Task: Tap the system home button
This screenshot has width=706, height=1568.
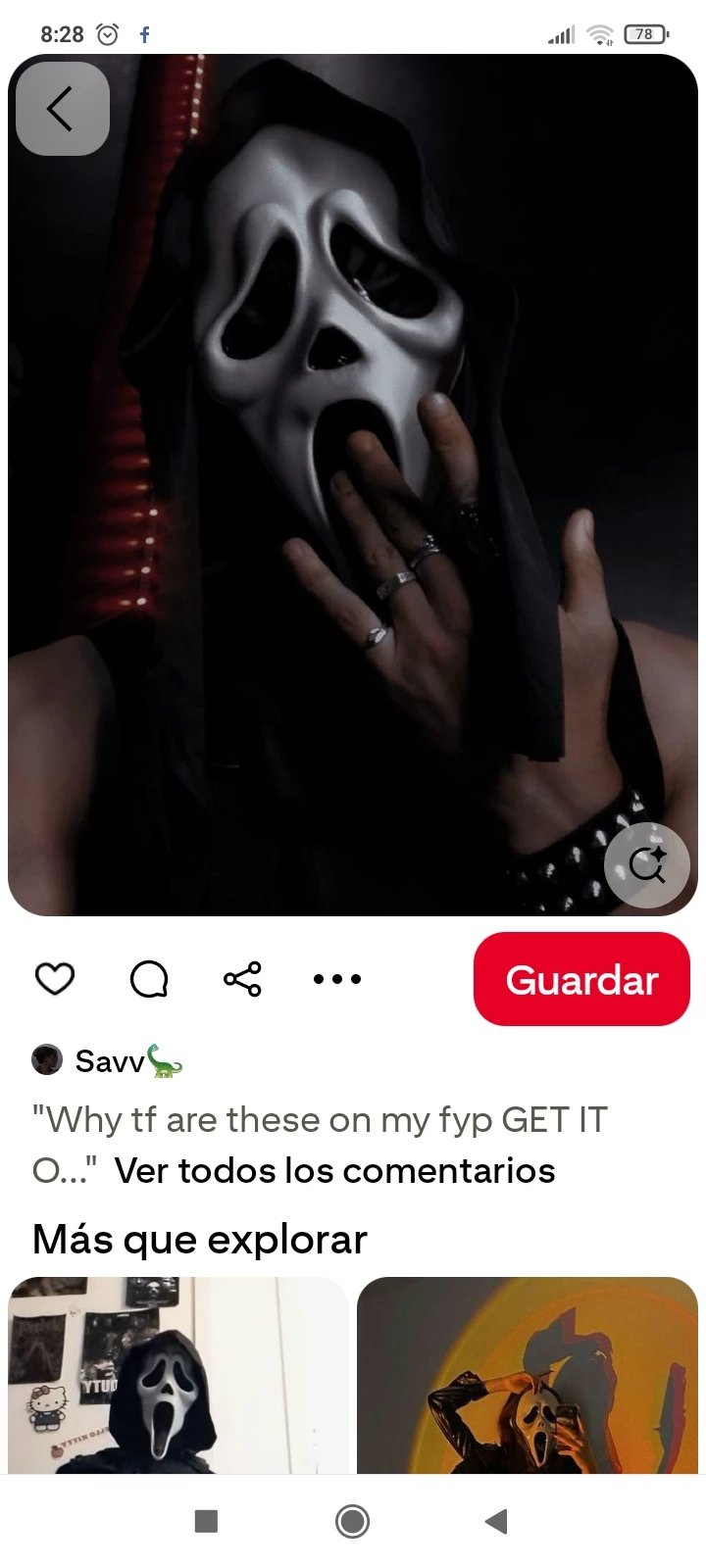Action: [x=352, y=1521]
